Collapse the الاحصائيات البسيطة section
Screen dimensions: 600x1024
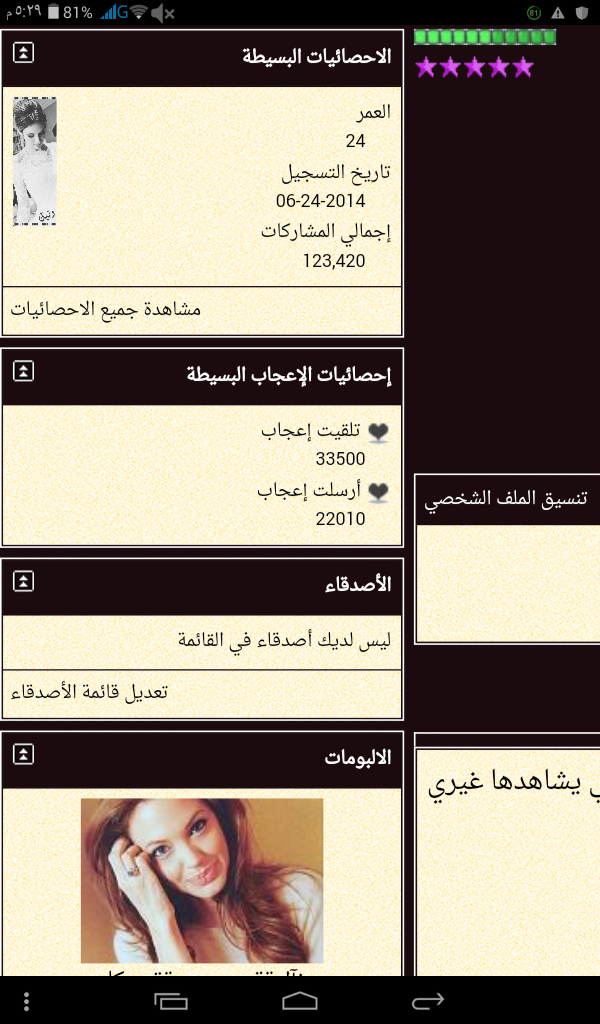24,53
